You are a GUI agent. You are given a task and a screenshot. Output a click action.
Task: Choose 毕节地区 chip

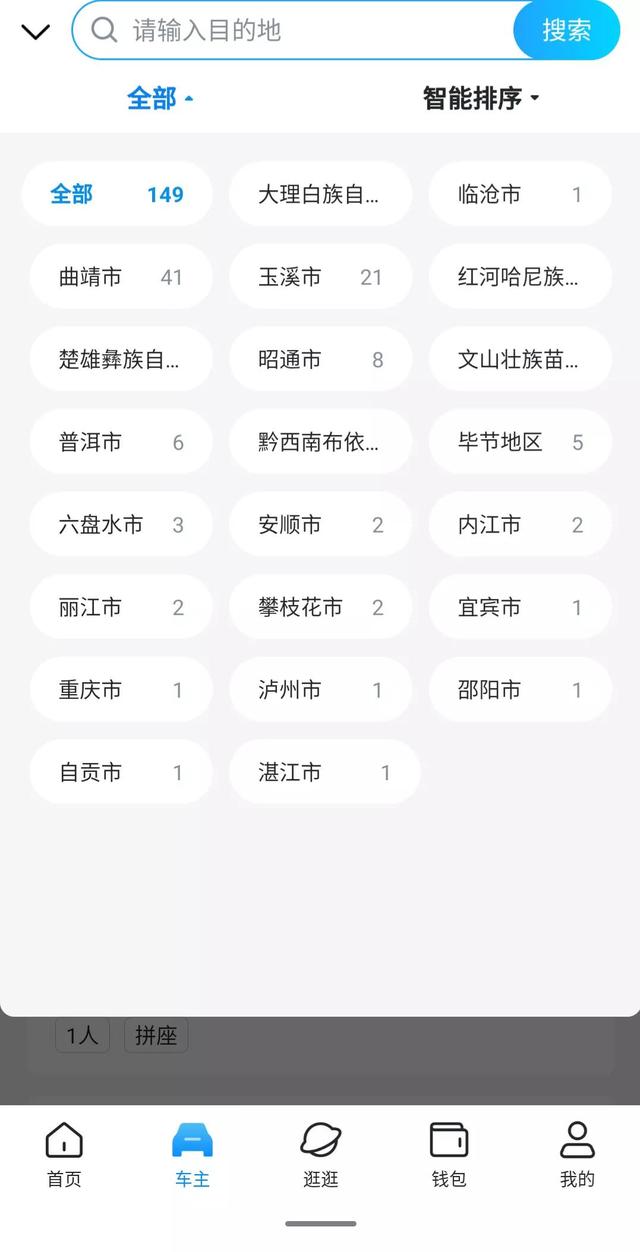point(520,442)
